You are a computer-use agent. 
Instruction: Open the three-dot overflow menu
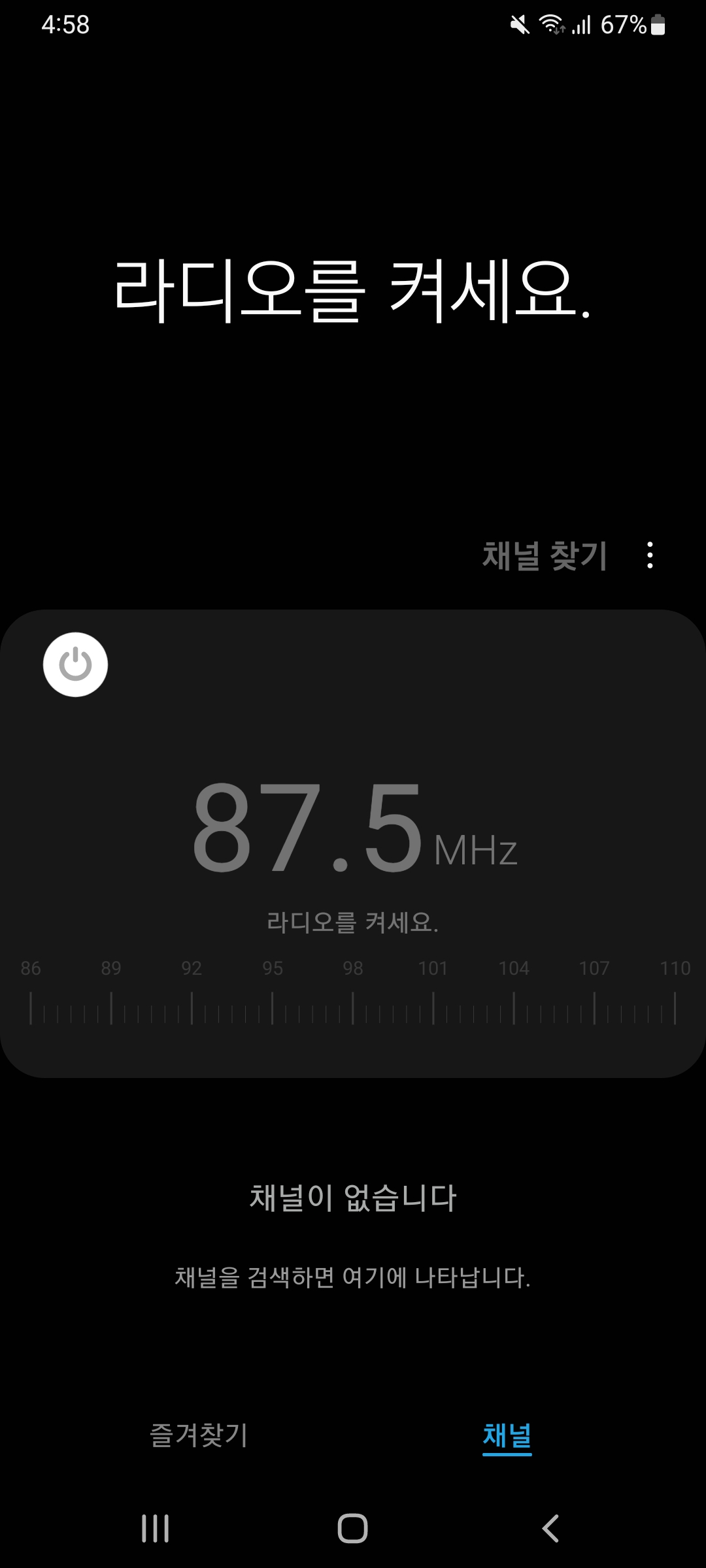coord(650,555)
